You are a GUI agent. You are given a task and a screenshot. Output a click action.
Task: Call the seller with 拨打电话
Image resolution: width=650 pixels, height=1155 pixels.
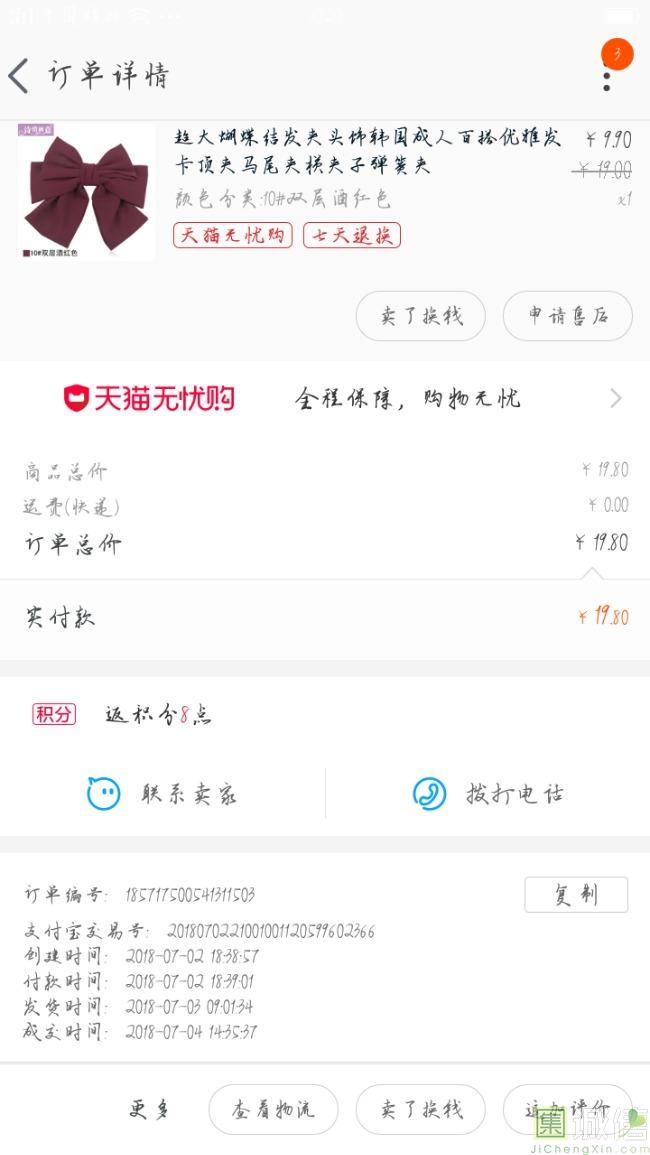coord(488,795)
